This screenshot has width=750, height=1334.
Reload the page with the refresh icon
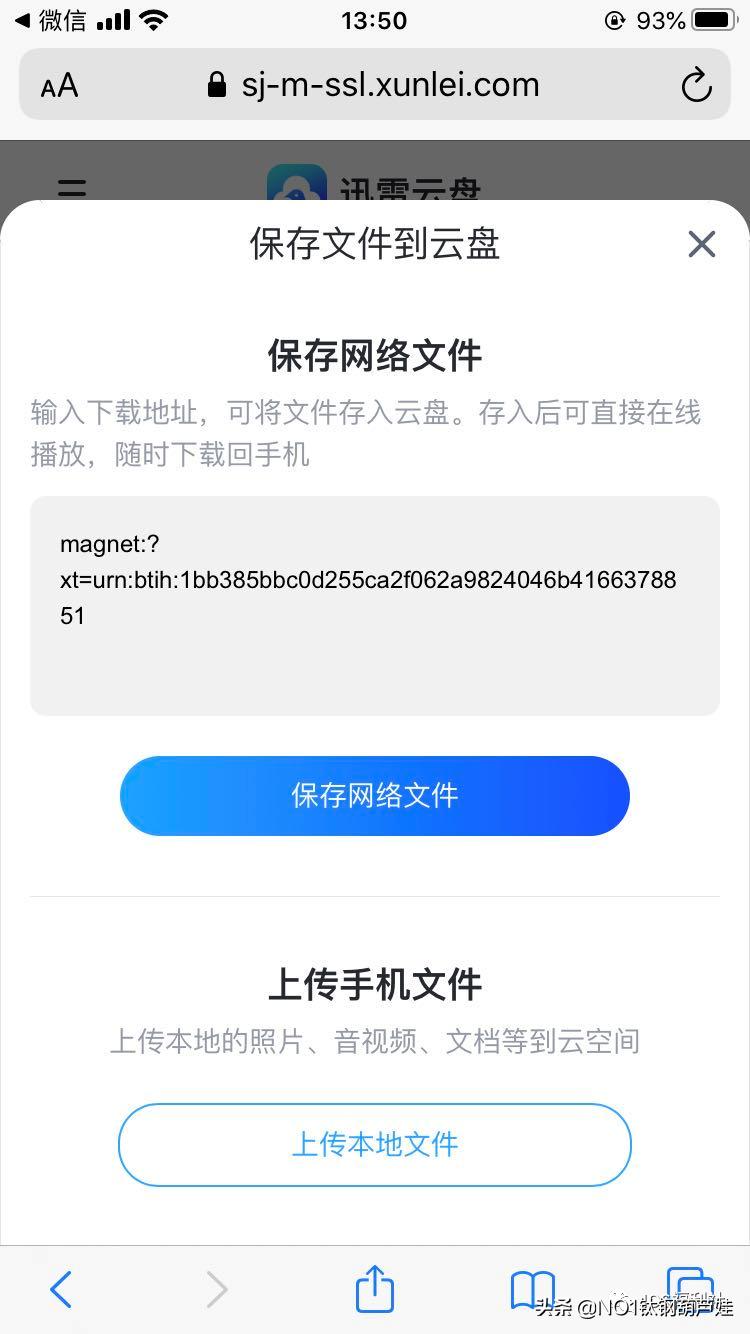point(696,85)
